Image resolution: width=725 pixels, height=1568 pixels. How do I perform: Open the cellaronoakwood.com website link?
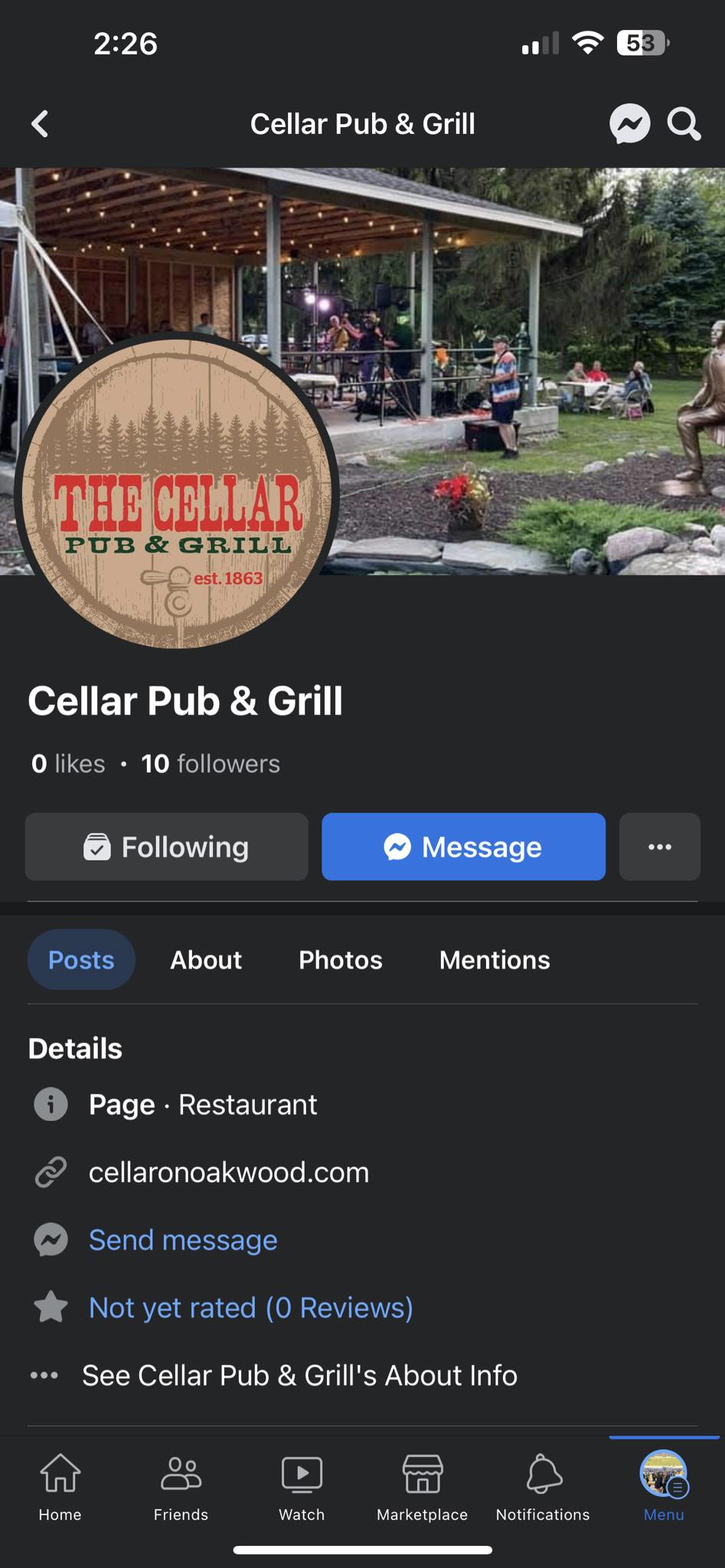(229, 1172)
